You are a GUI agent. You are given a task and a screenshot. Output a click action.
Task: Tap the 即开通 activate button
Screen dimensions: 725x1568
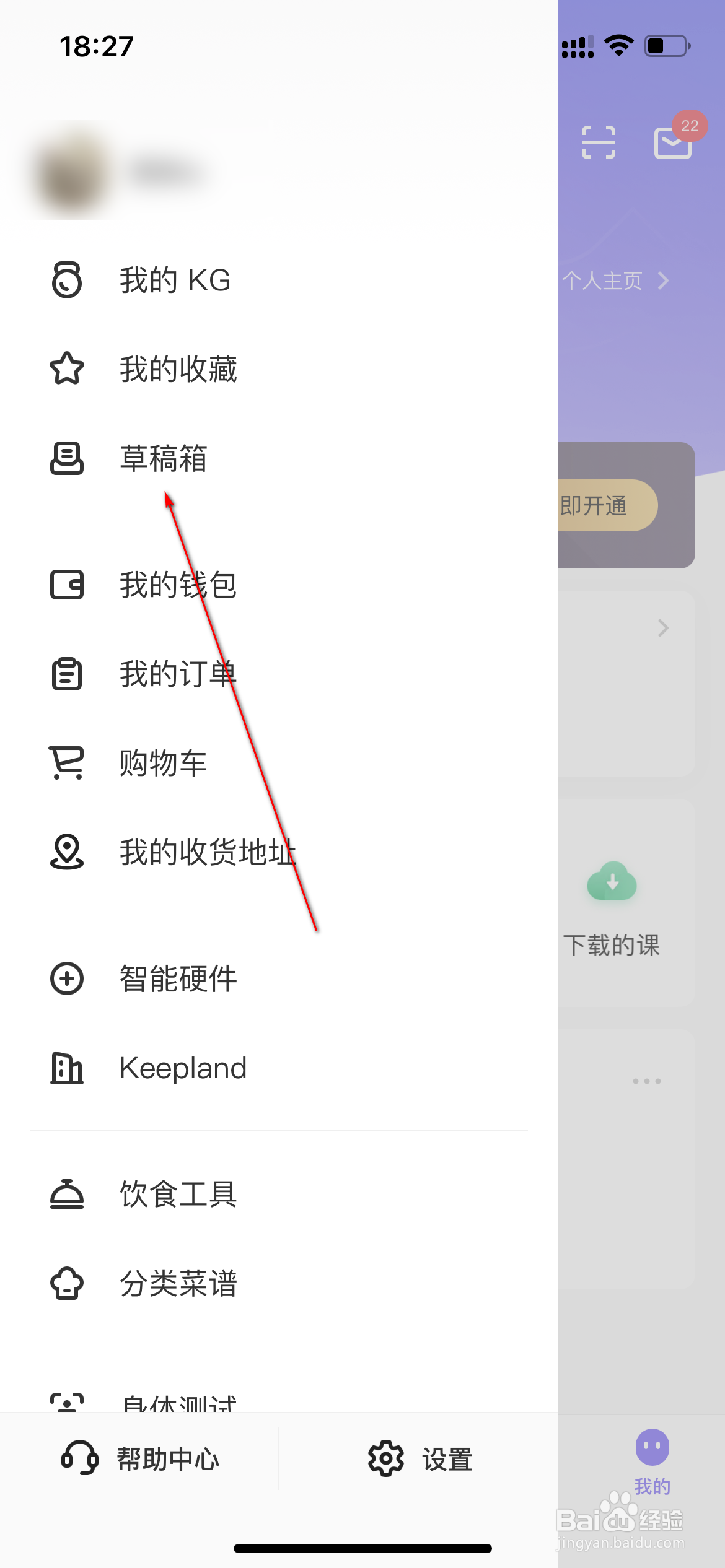(x=596, y=505)
